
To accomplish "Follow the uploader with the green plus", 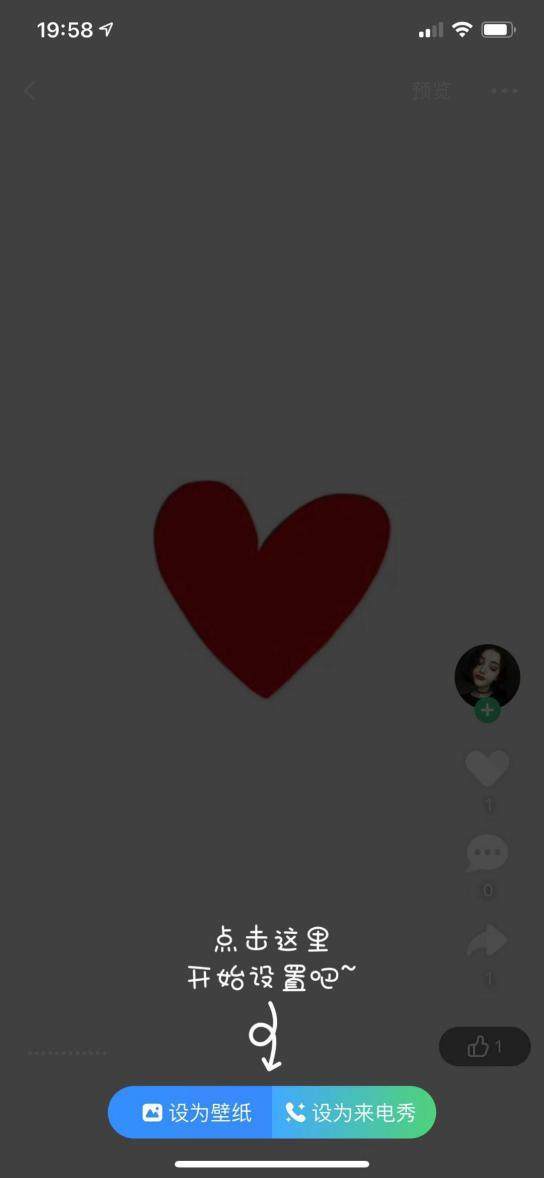I will (488, 709).
